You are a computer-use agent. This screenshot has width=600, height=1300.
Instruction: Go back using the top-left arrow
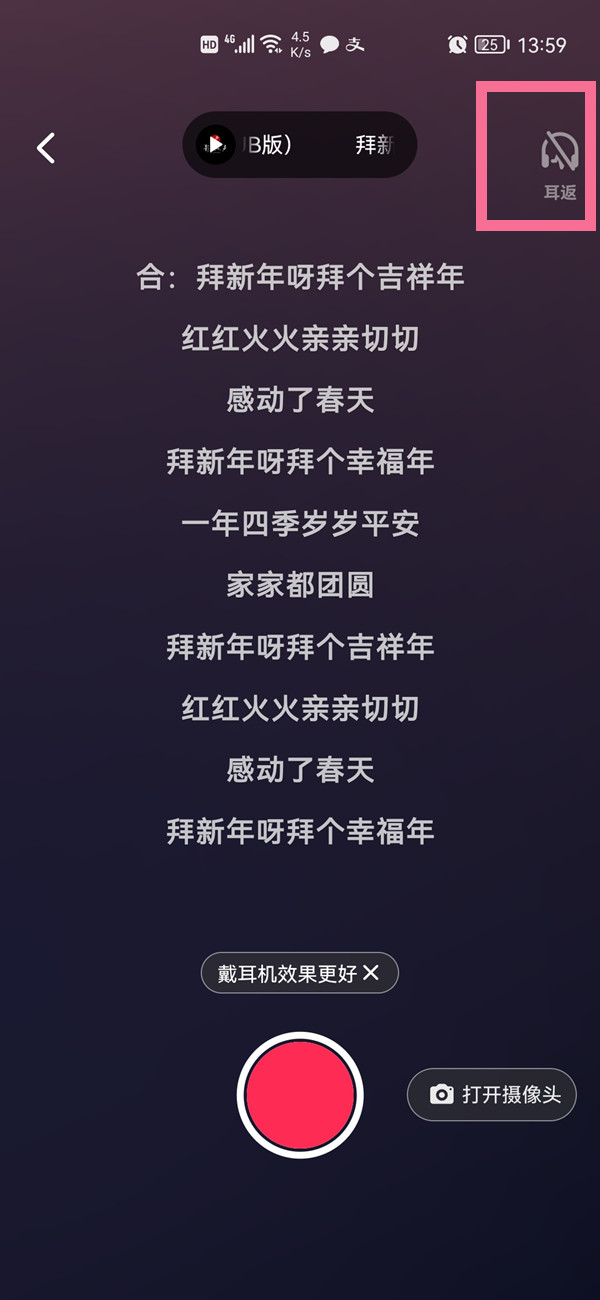click(46, 148)
